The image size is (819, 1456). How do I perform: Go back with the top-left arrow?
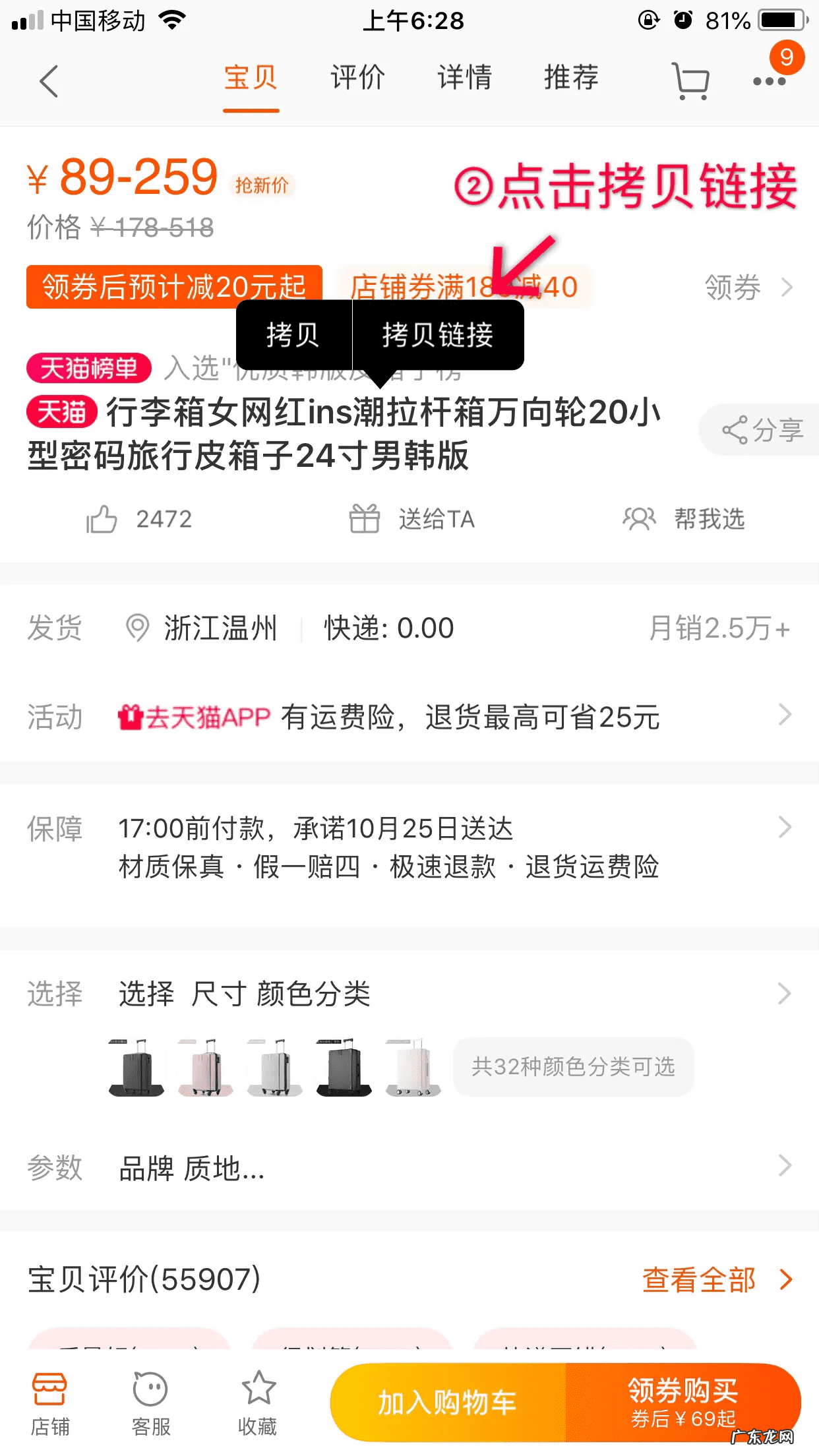[49, 81]
